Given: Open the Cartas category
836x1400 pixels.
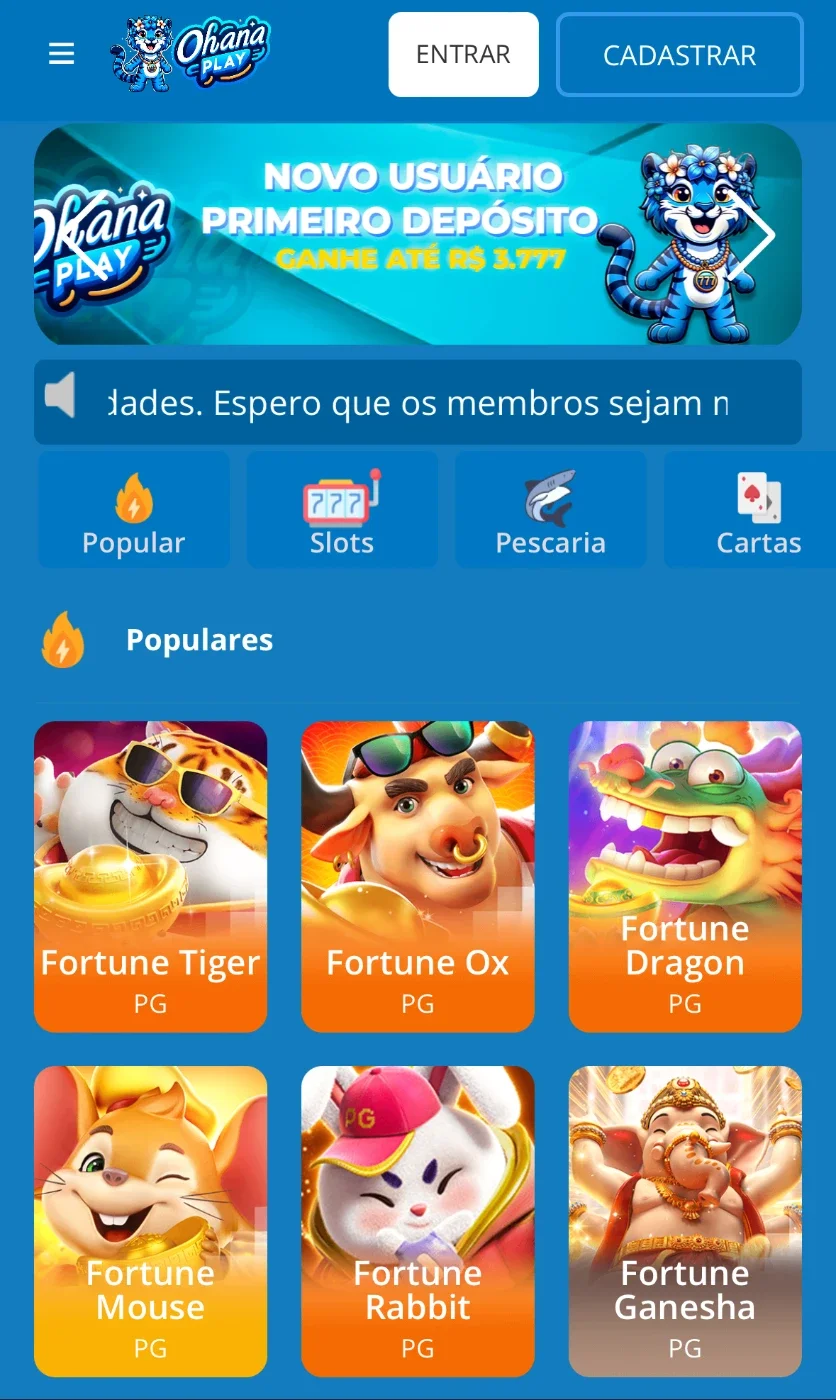Looking at the screenshot, I should pos(750,510).
